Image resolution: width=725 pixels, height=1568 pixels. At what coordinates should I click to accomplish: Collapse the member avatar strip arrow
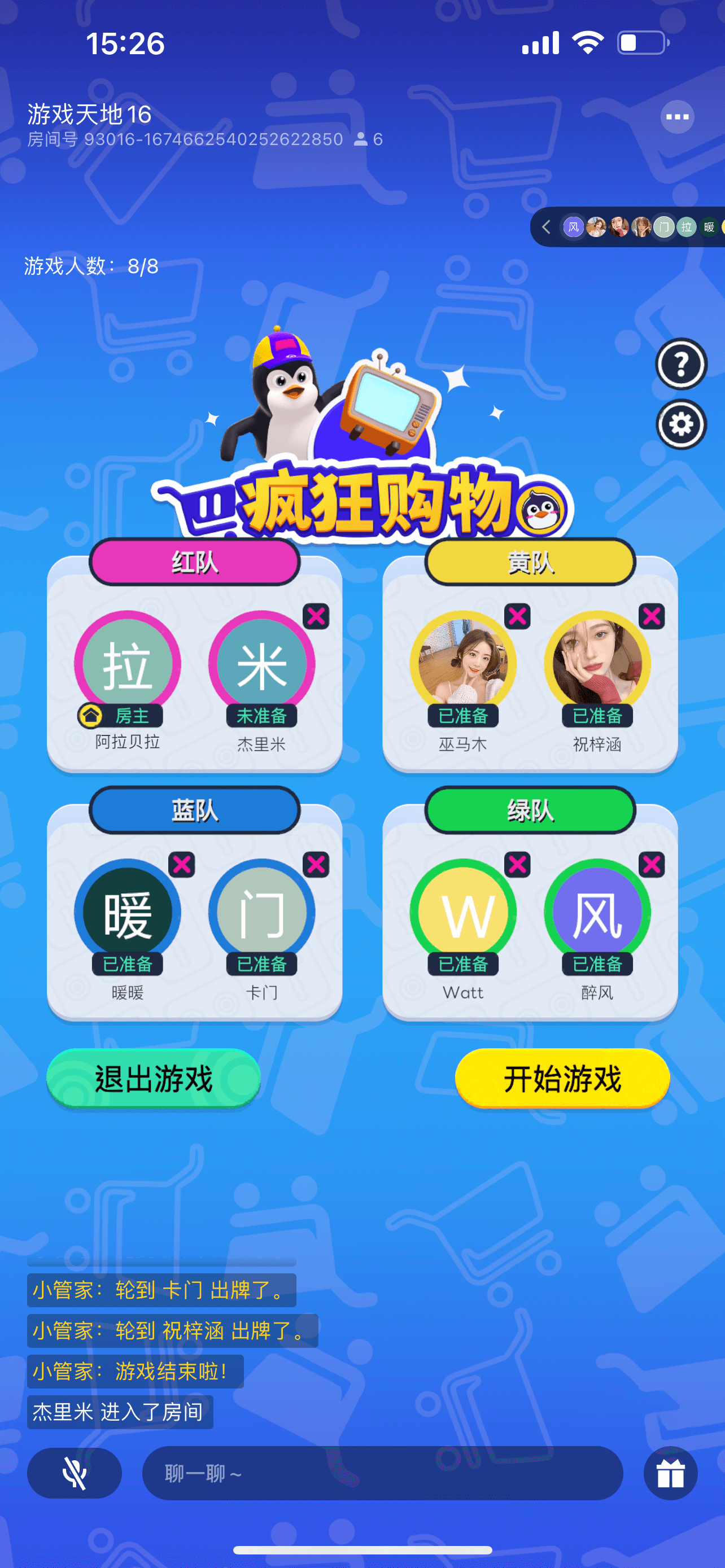click(x=546, y=227)
